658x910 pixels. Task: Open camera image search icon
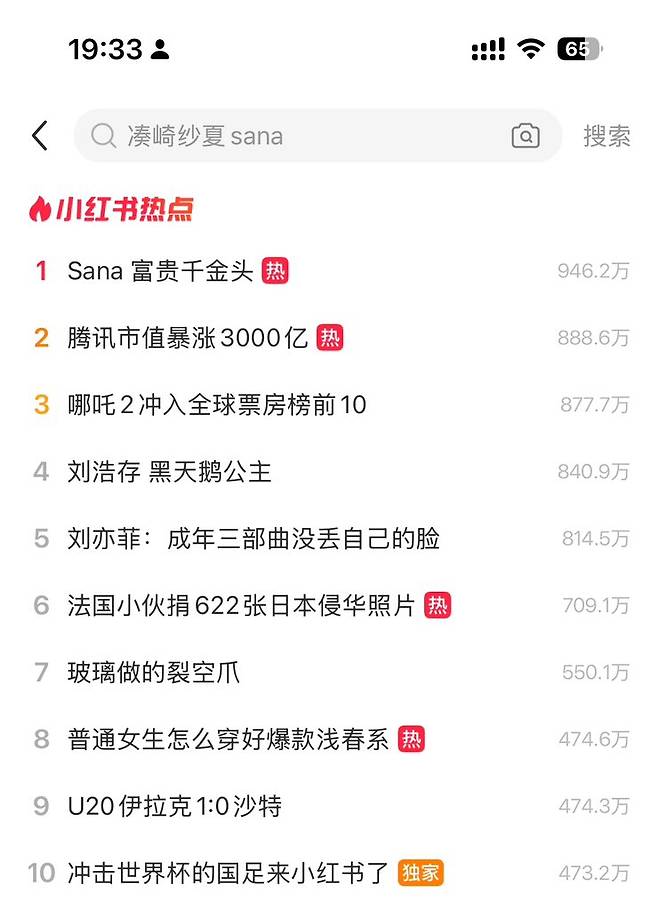pyautogui.click(x=525, y=136)
